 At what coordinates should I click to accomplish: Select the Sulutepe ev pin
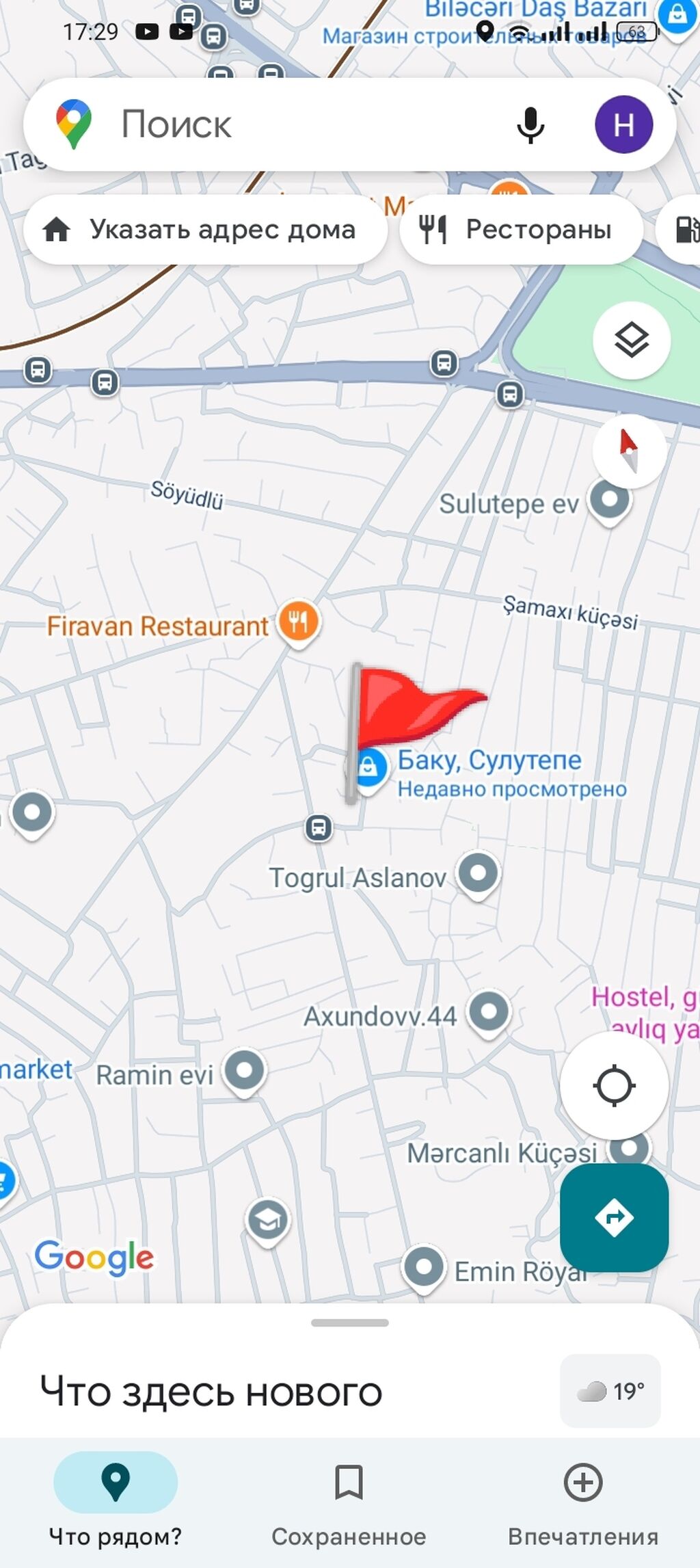click(x=610, y=500)
